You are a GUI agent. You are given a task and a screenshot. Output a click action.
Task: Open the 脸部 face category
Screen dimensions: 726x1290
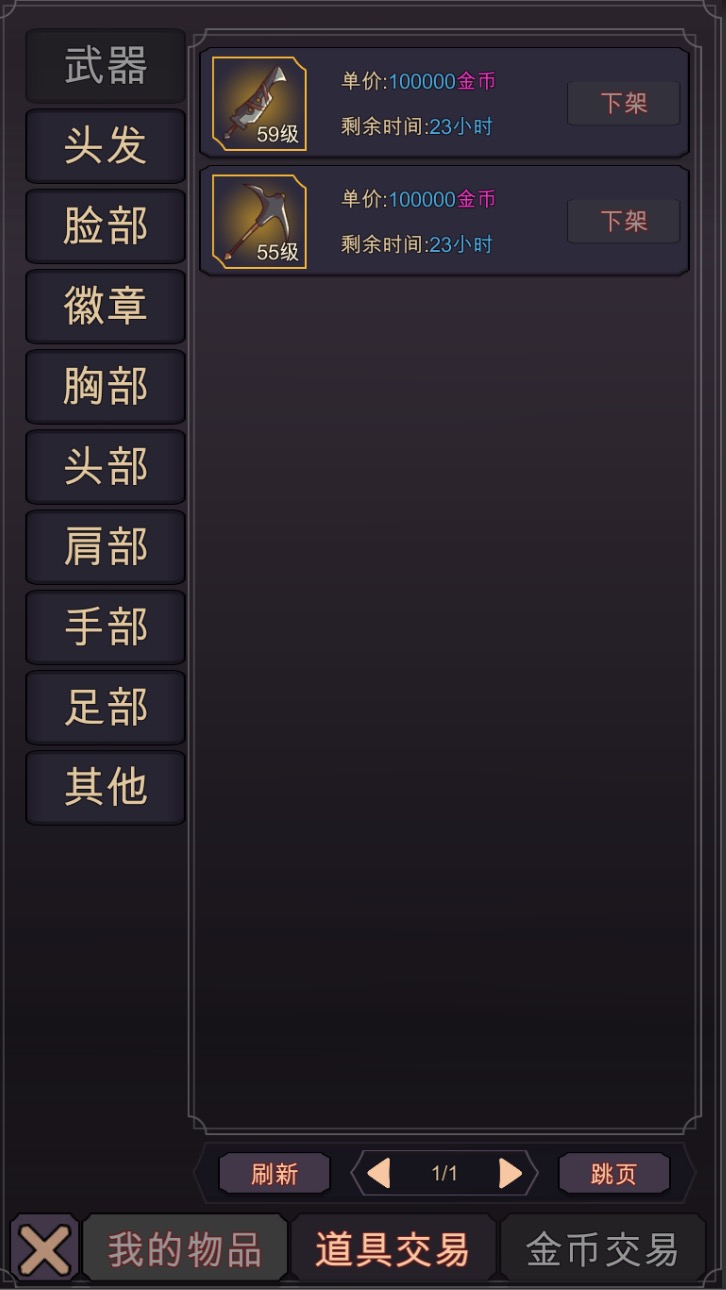105,226
